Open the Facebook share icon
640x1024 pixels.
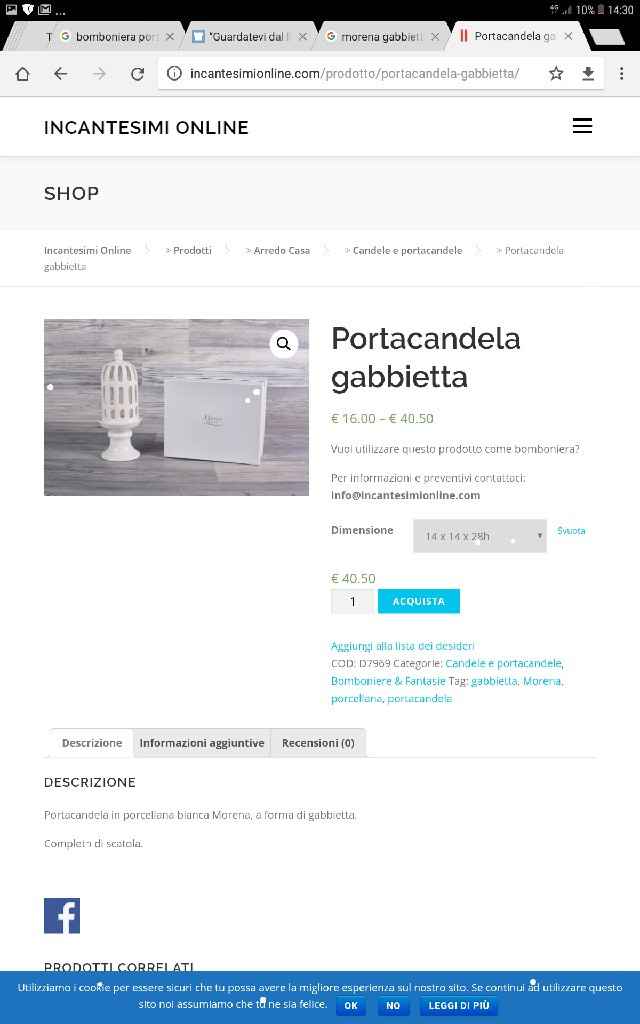[62, 915]
